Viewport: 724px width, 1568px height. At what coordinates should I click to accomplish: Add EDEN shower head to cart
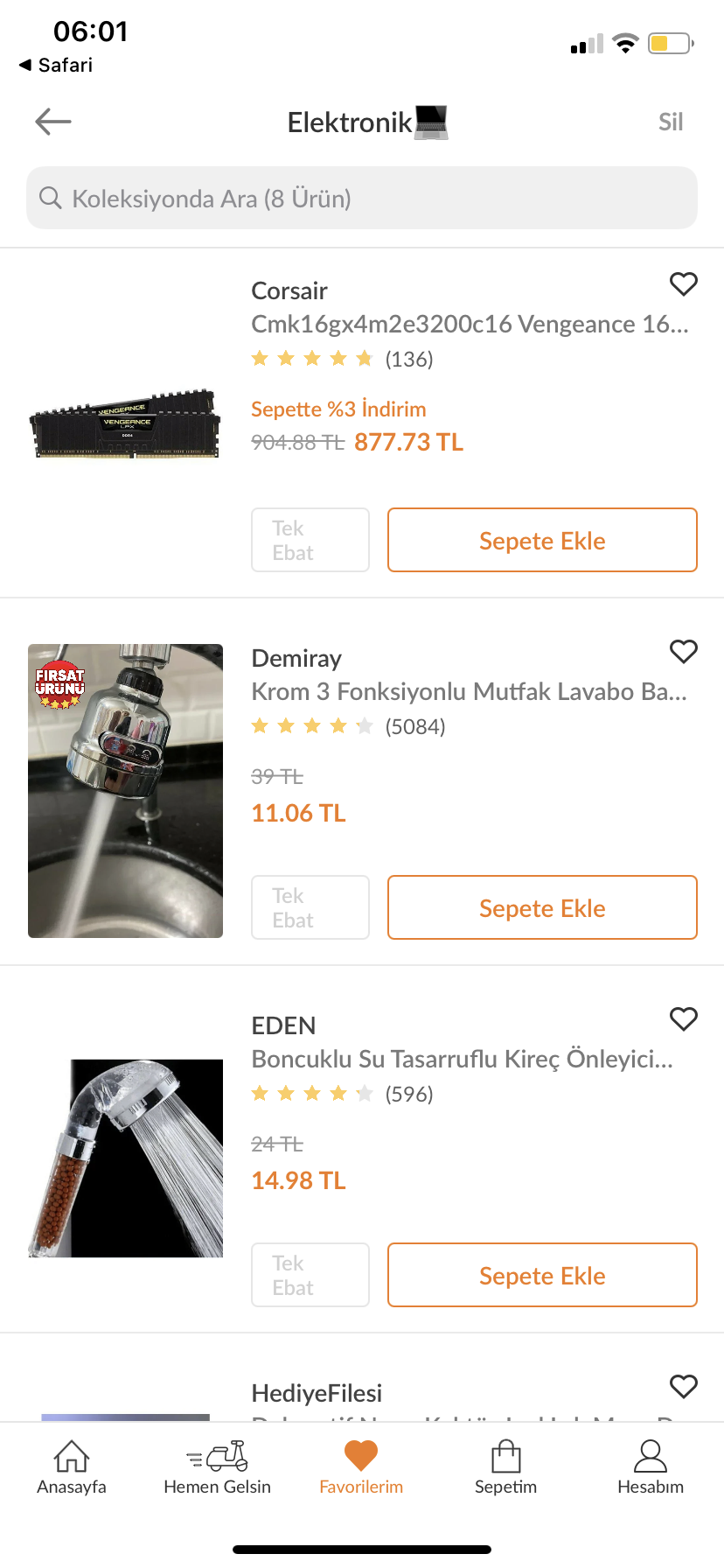[x=542, y=1276]
